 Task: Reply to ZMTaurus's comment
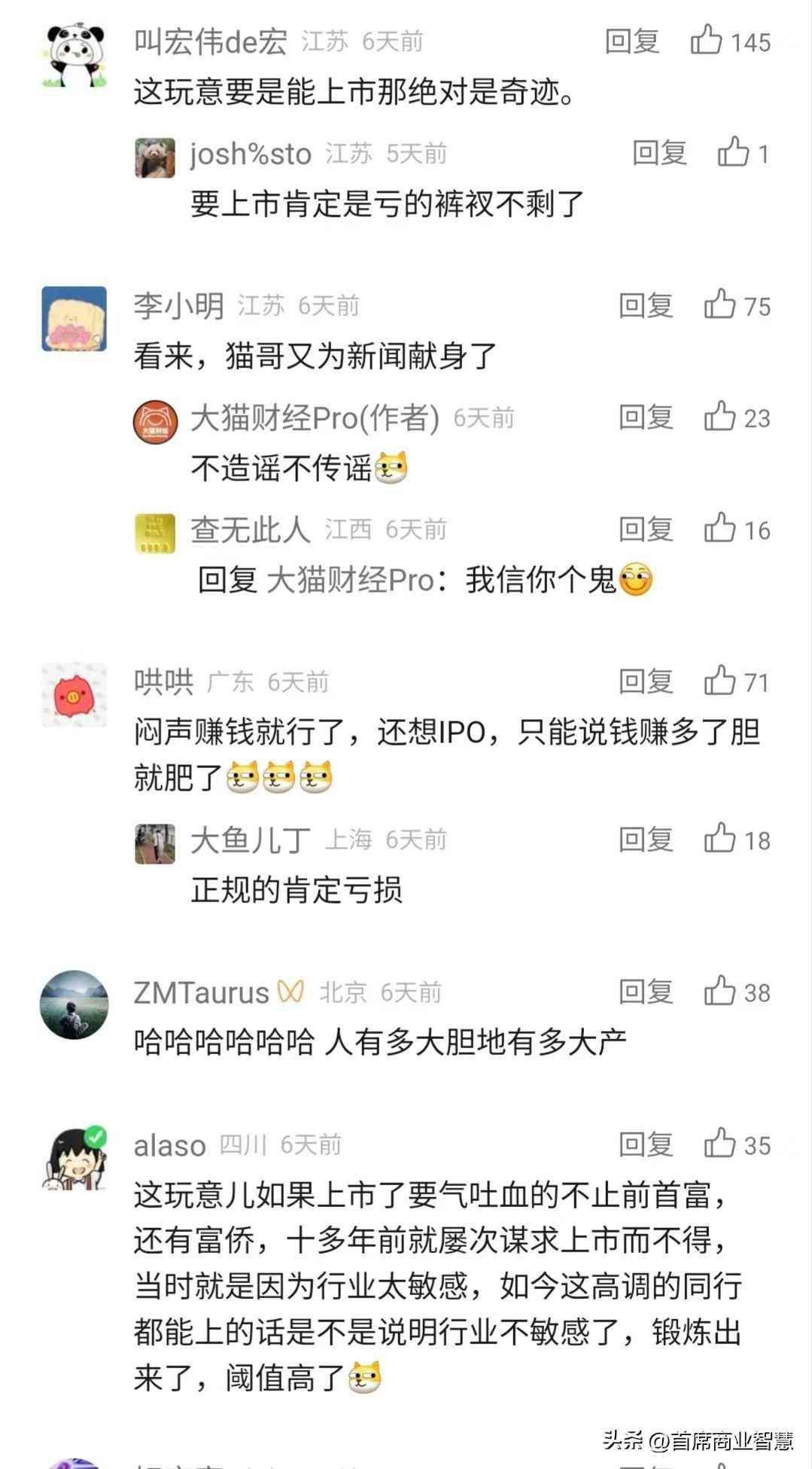(x=646, y=992)
